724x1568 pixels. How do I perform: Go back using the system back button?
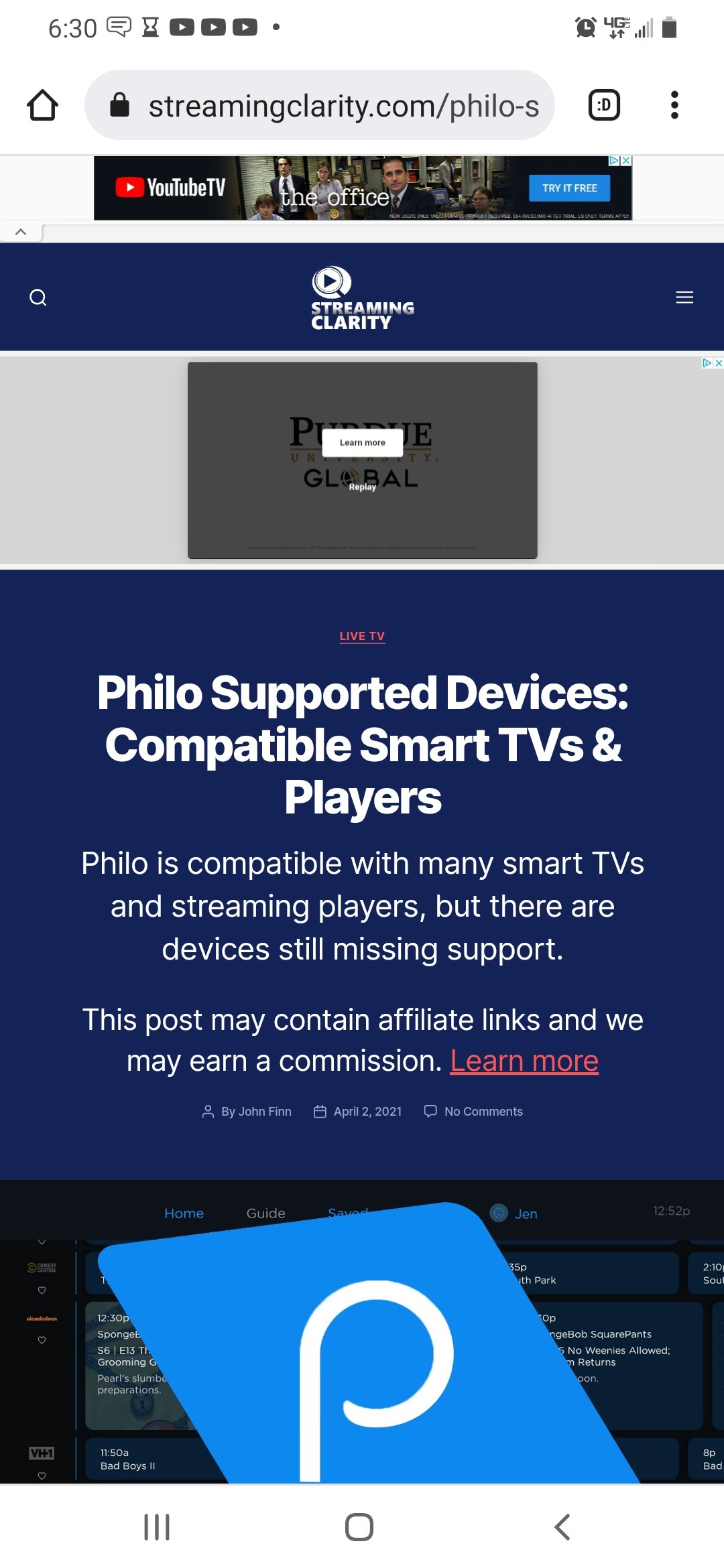point(562,1527)
